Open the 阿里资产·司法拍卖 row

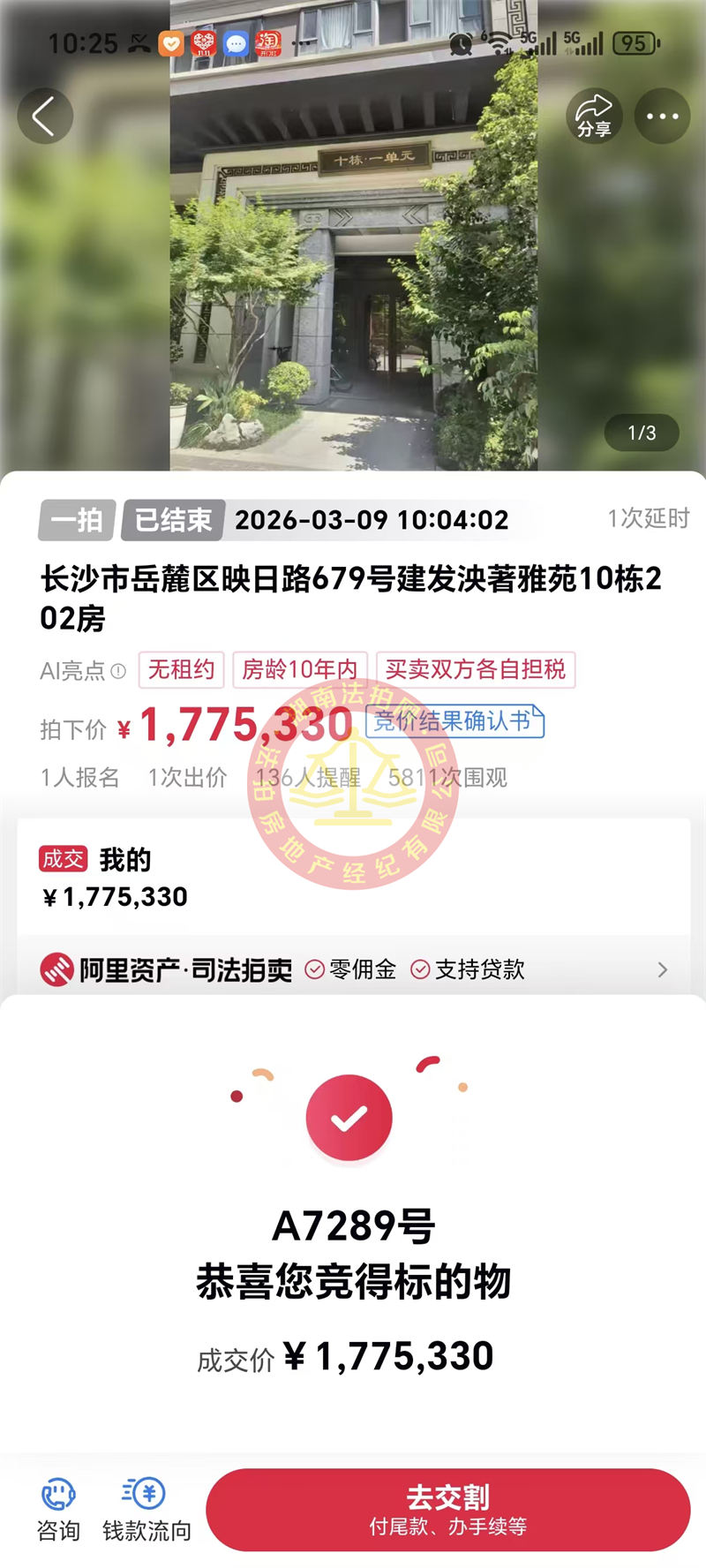point(353,969)
